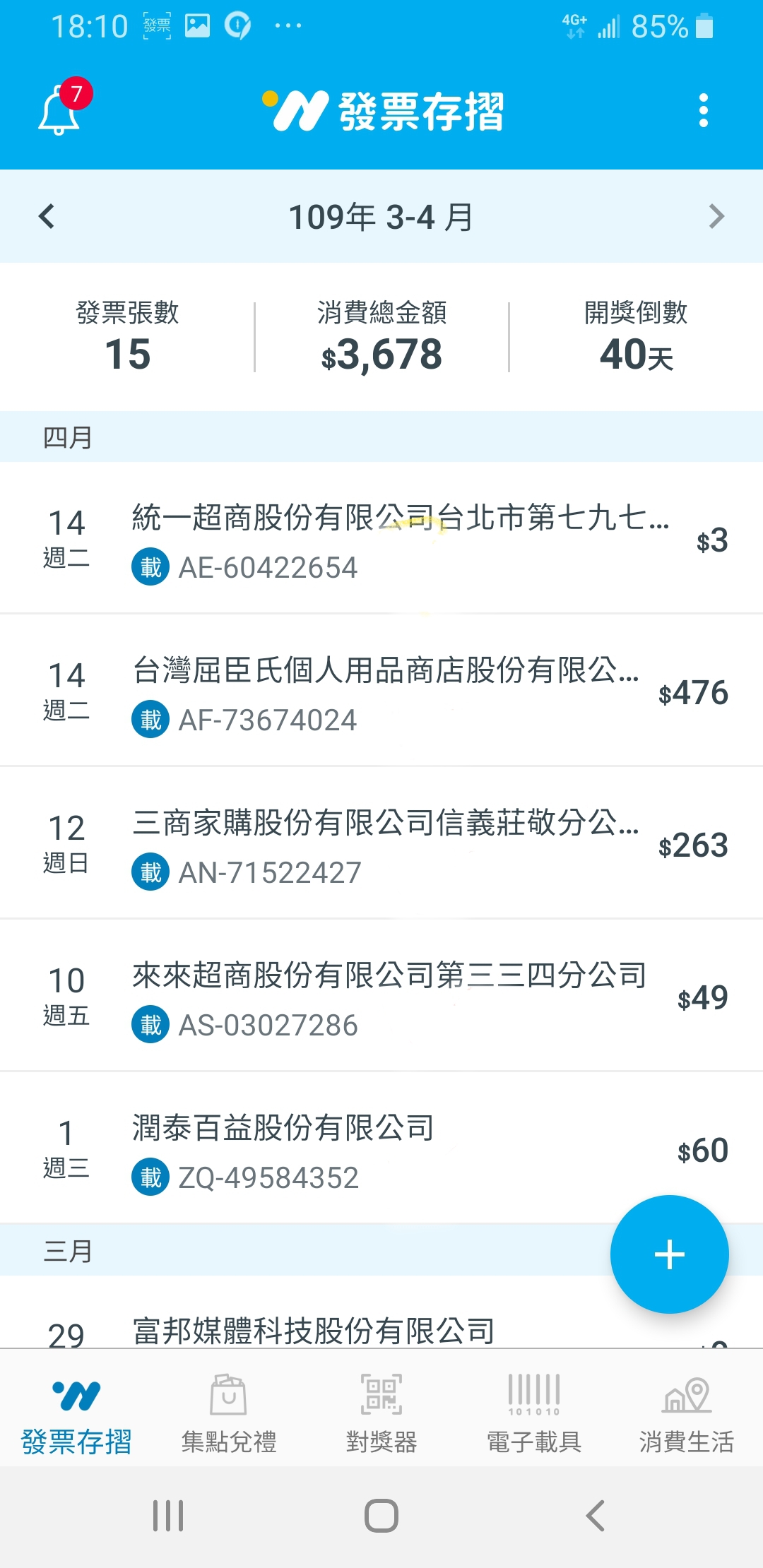Image resolution: width=763 pixels, height=1568 pixels.
Task: Go to the next invoice period
Action: point(716,216)
